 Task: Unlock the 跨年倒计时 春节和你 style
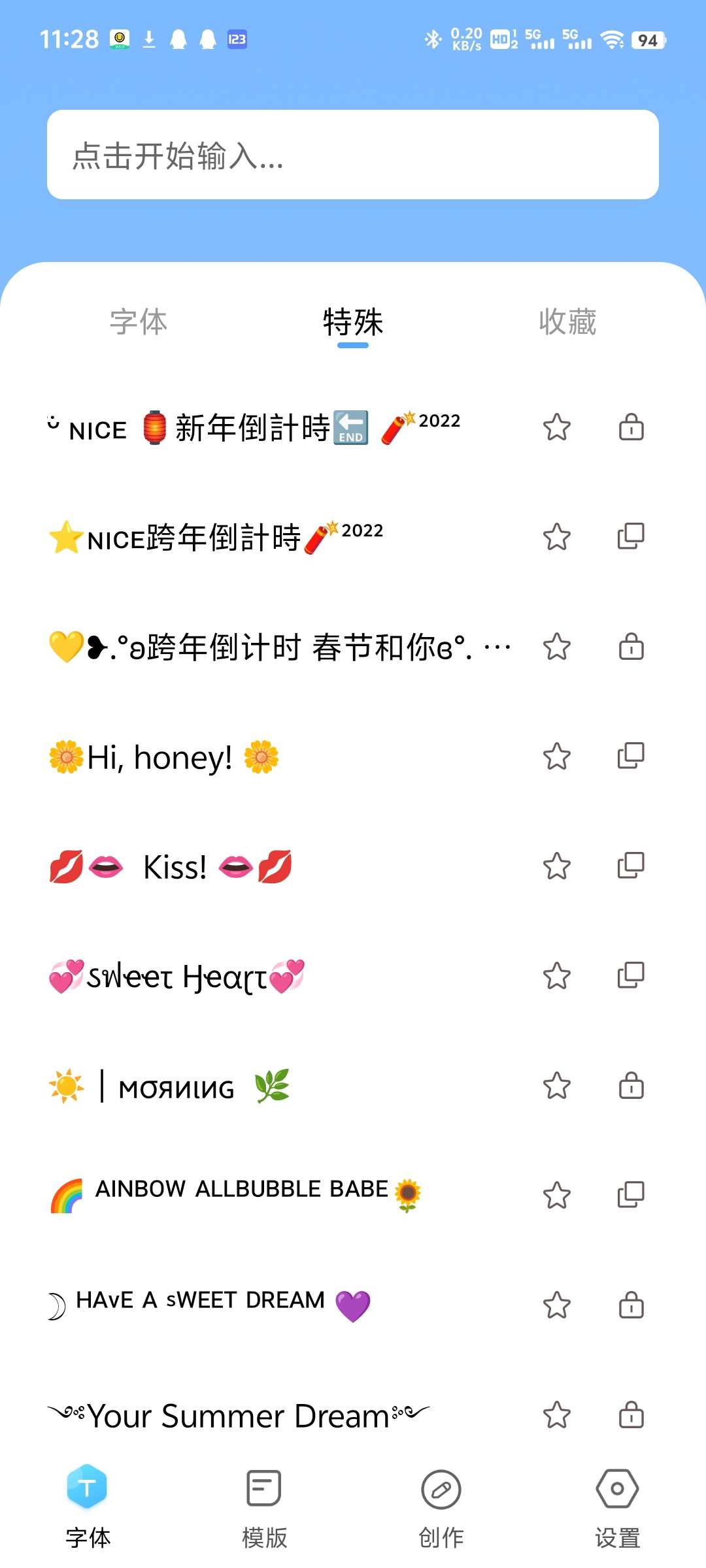tap(631, 647)
